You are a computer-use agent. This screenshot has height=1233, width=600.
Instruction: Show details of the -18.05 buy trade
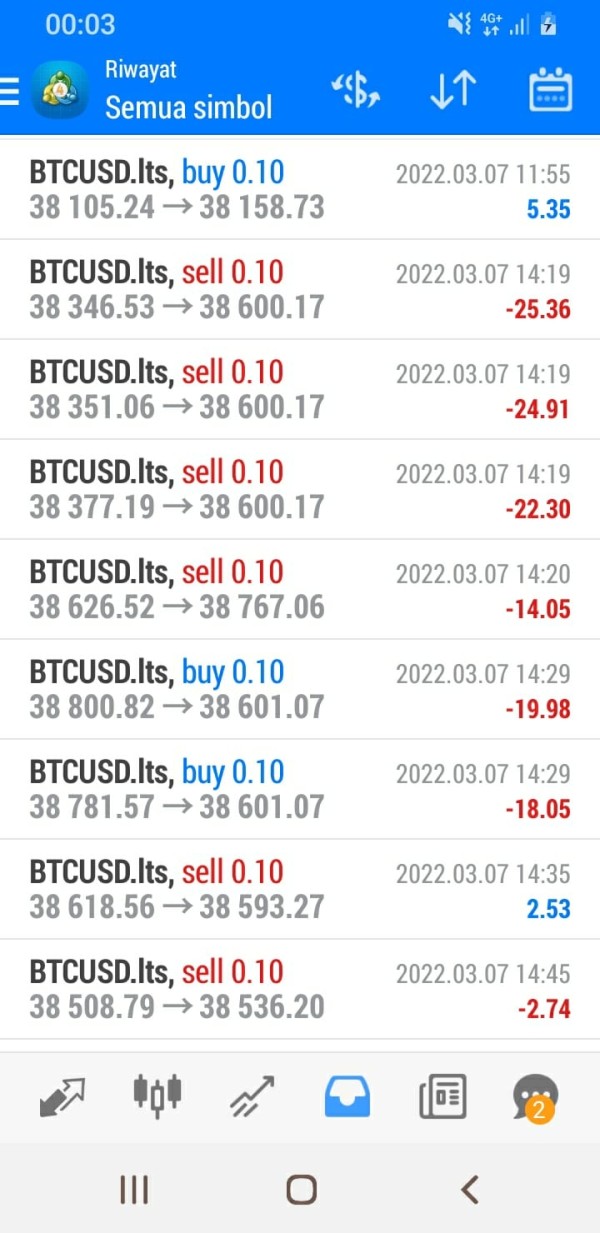[300, 790]
